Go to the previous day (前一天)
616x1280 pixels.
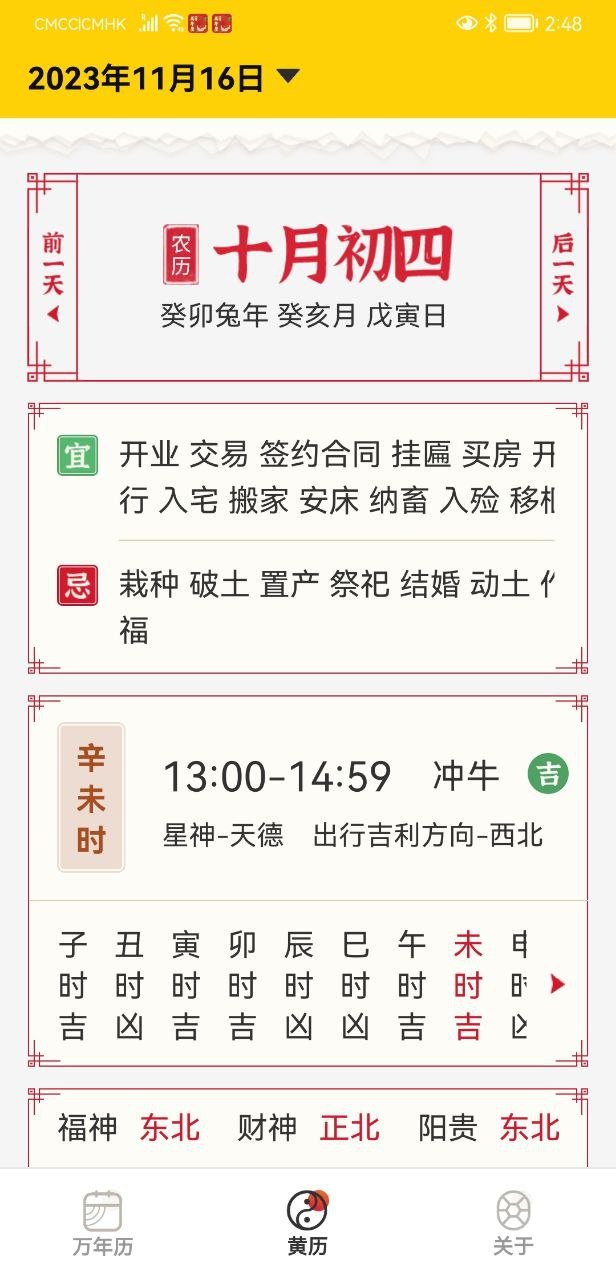tap(53, 277)
